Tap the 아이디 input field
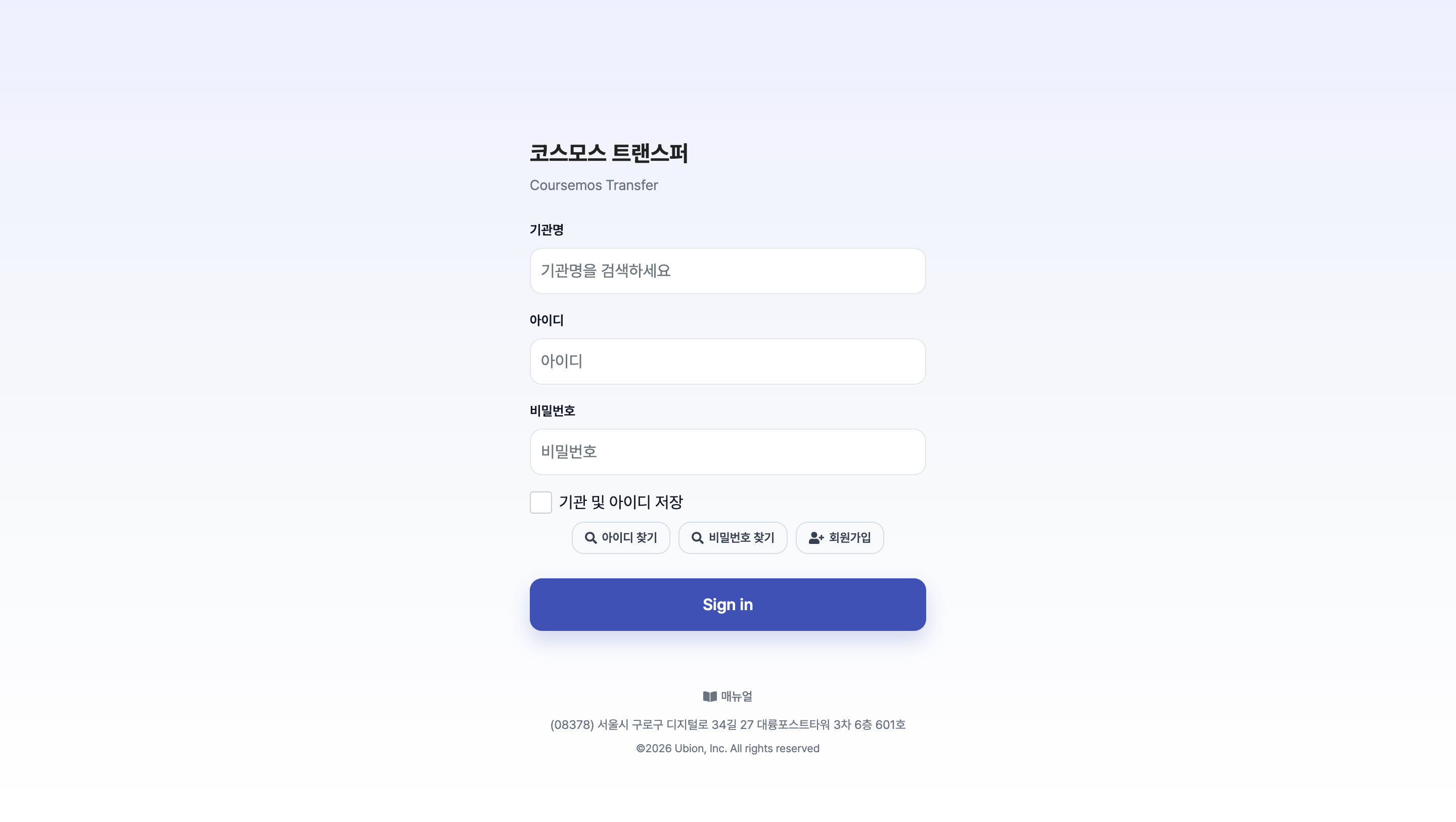1456x822 pixels. [x=727, y=361]
